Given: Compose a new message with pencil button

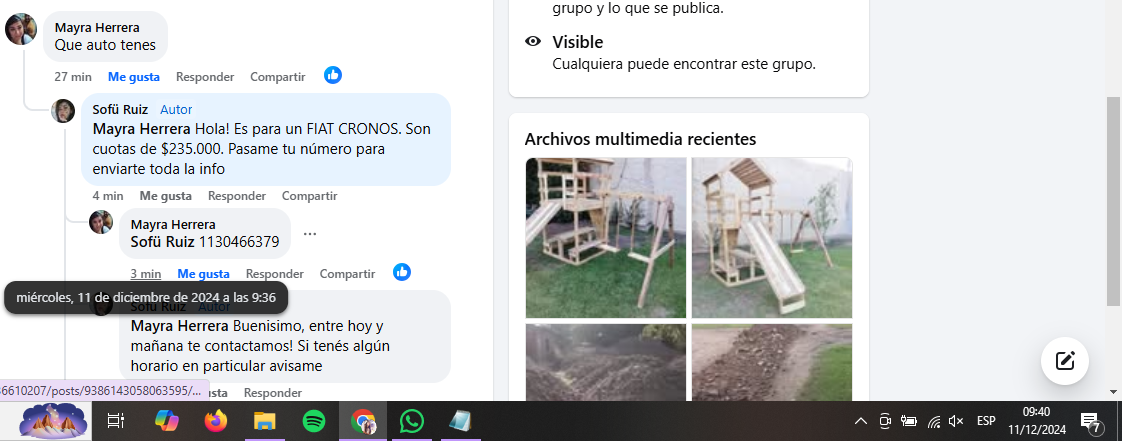Looking at the screenshot, I should click(x=1065, y=361).
